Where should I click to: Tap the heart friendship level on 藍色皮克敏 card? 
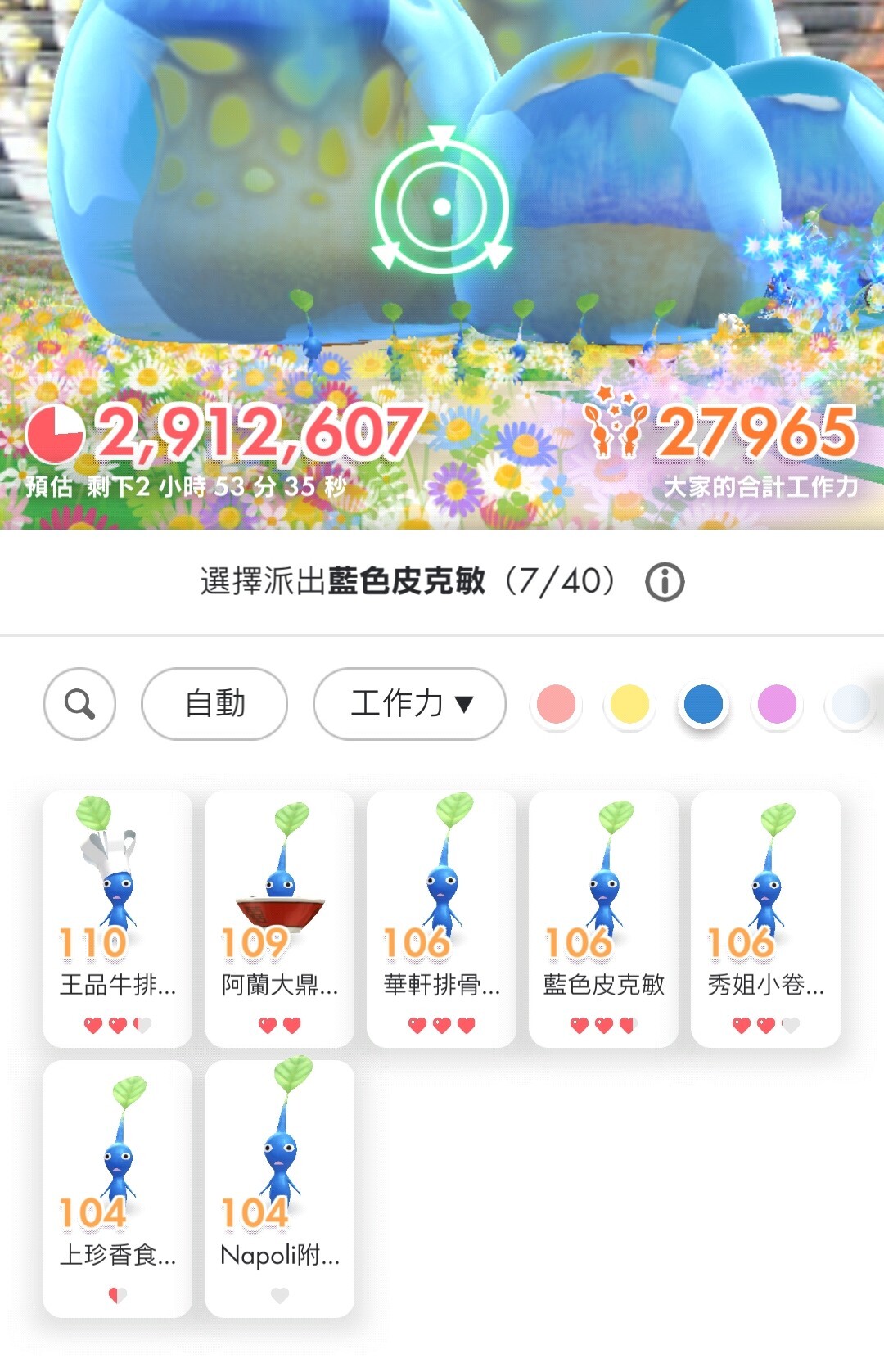pyautogui.click(x=602, y=1022)
